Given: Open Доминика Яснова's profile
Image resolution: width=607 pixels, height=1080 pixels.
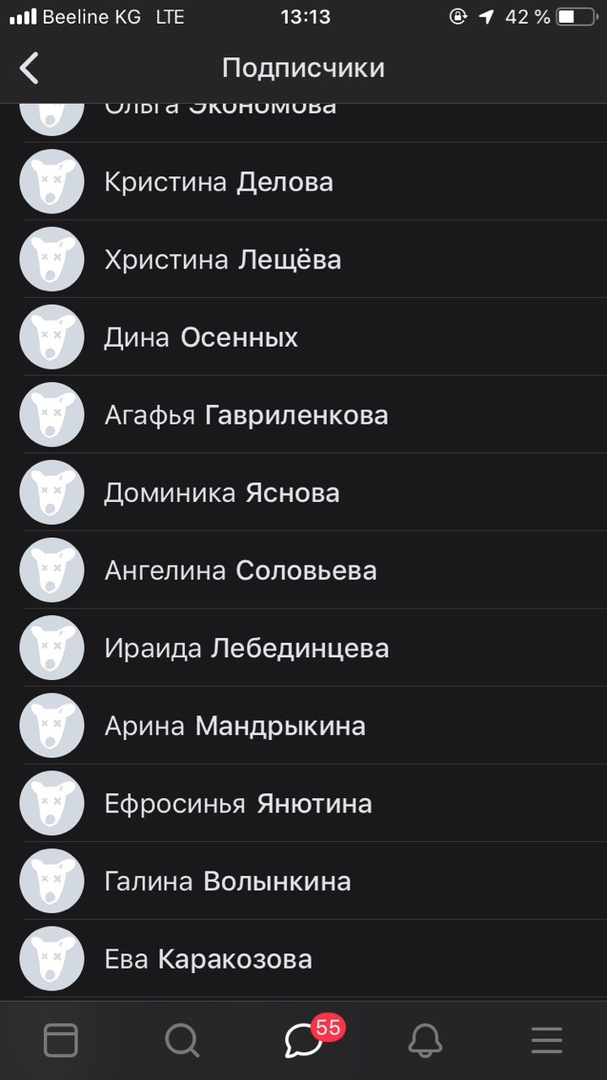Looking at the screenshot, I should click(x=221, y=493).
